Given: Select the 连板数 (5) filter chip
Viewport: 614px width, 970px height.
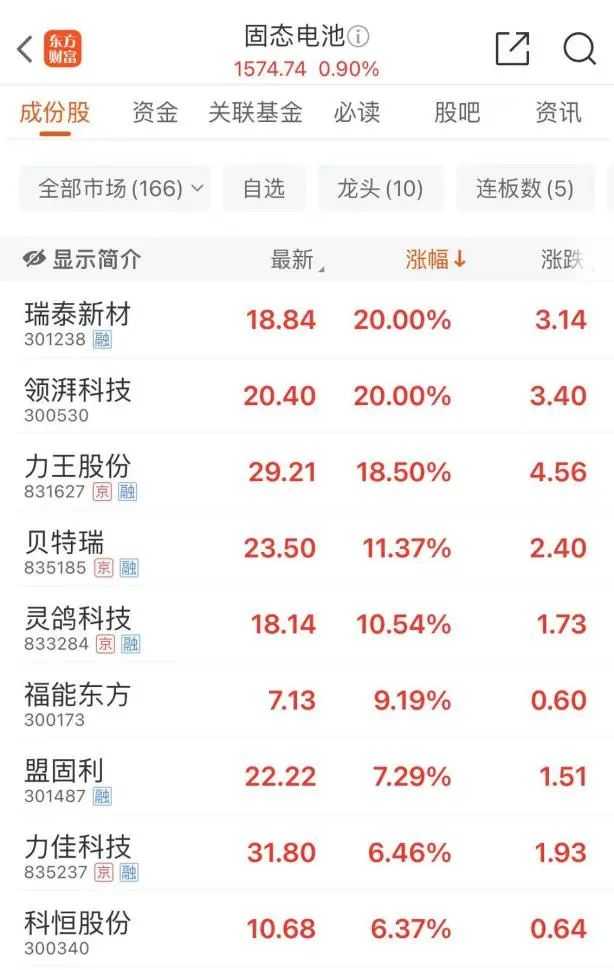Looking at the screenshot, I should (525, 188).
